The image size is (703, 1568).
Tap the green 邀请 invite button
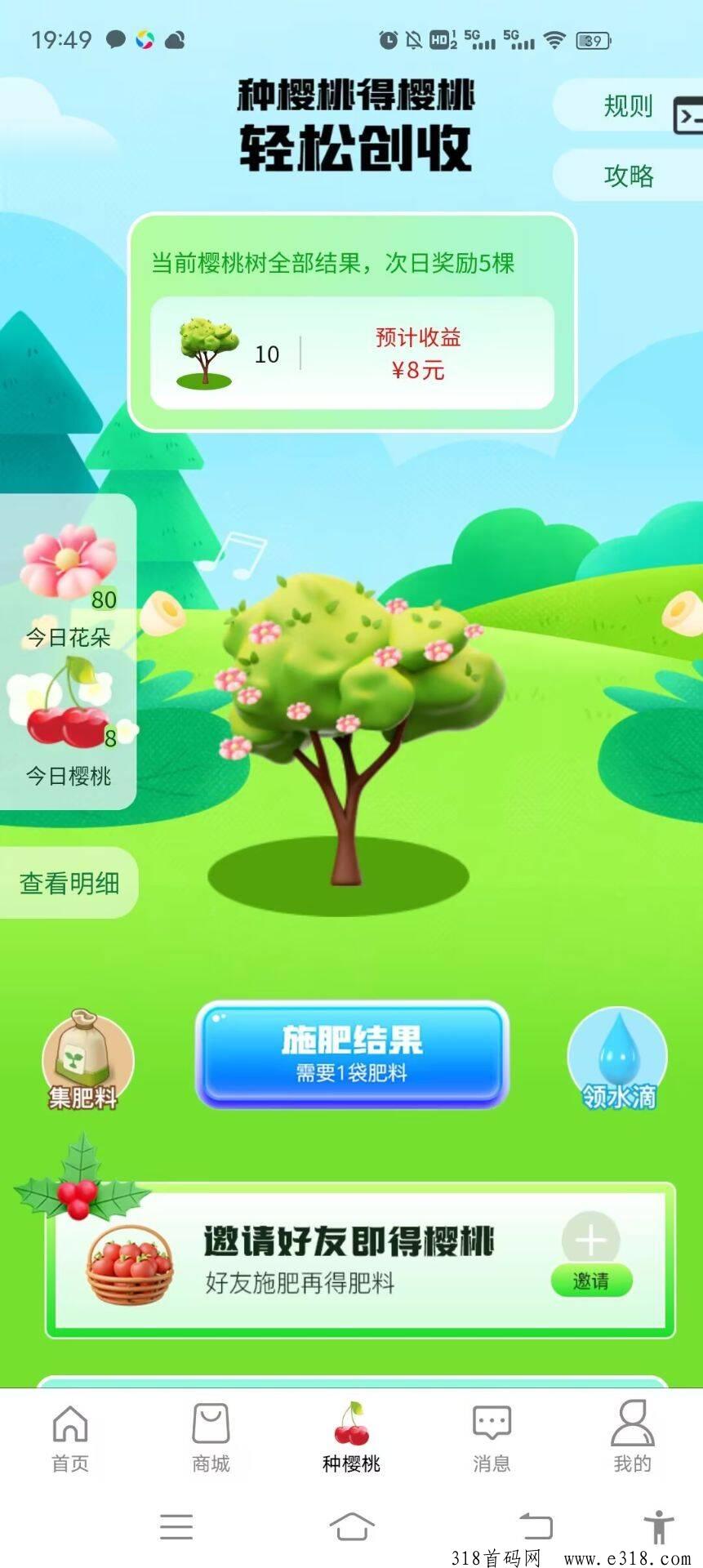(590, 1281)
